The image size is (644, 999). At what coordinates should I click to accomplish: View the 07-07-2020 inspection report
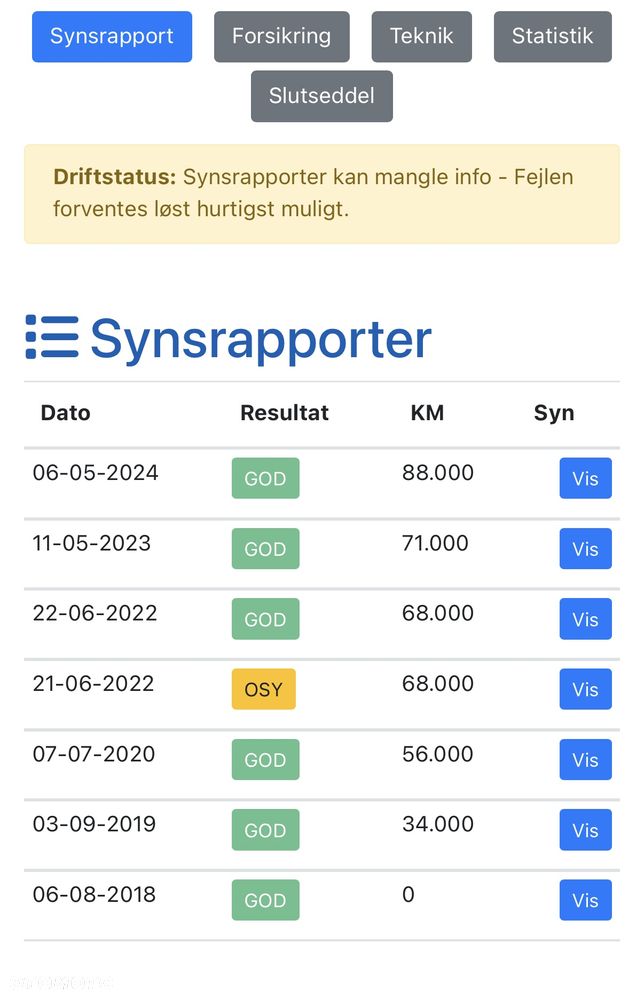click(585, 760)
